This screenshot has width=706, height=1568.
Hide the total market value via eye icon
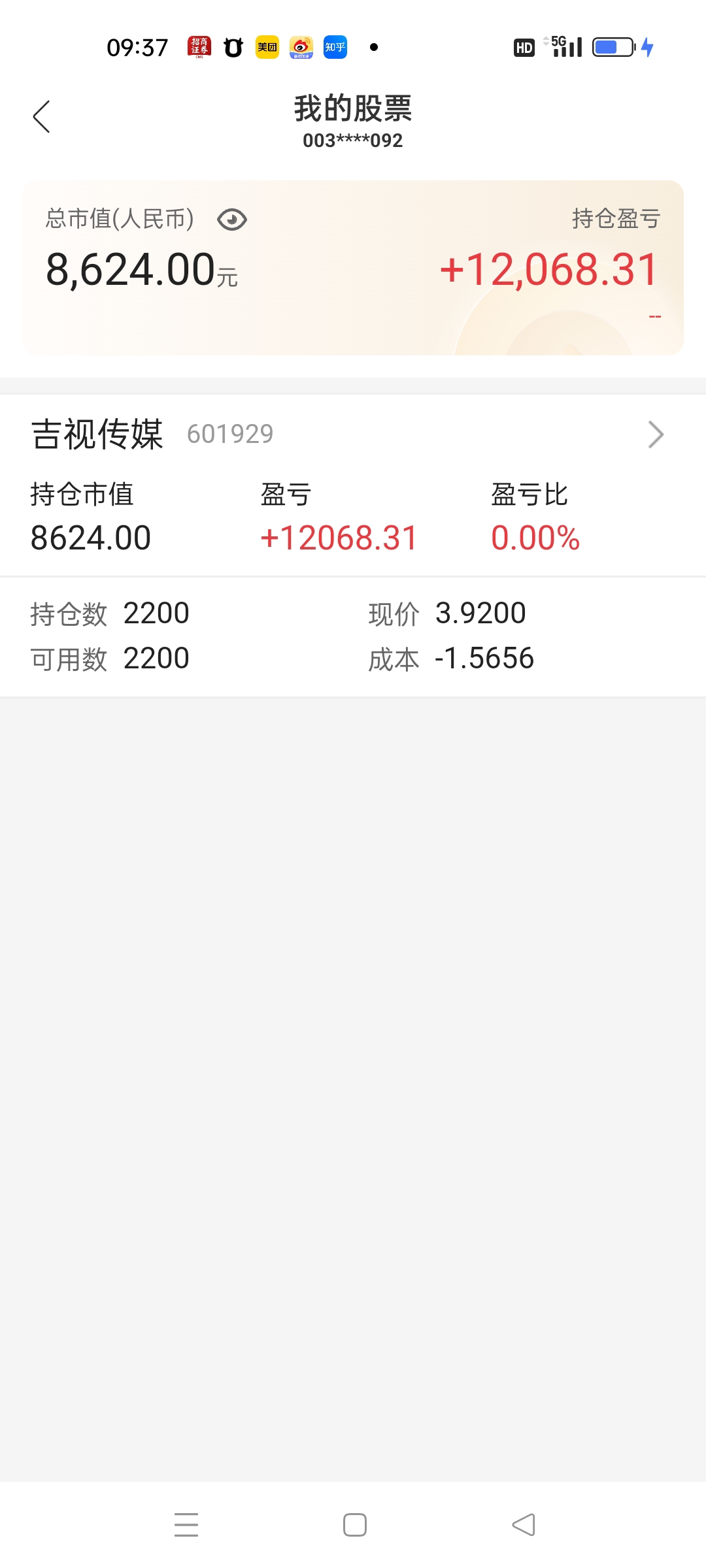[232, 220]
